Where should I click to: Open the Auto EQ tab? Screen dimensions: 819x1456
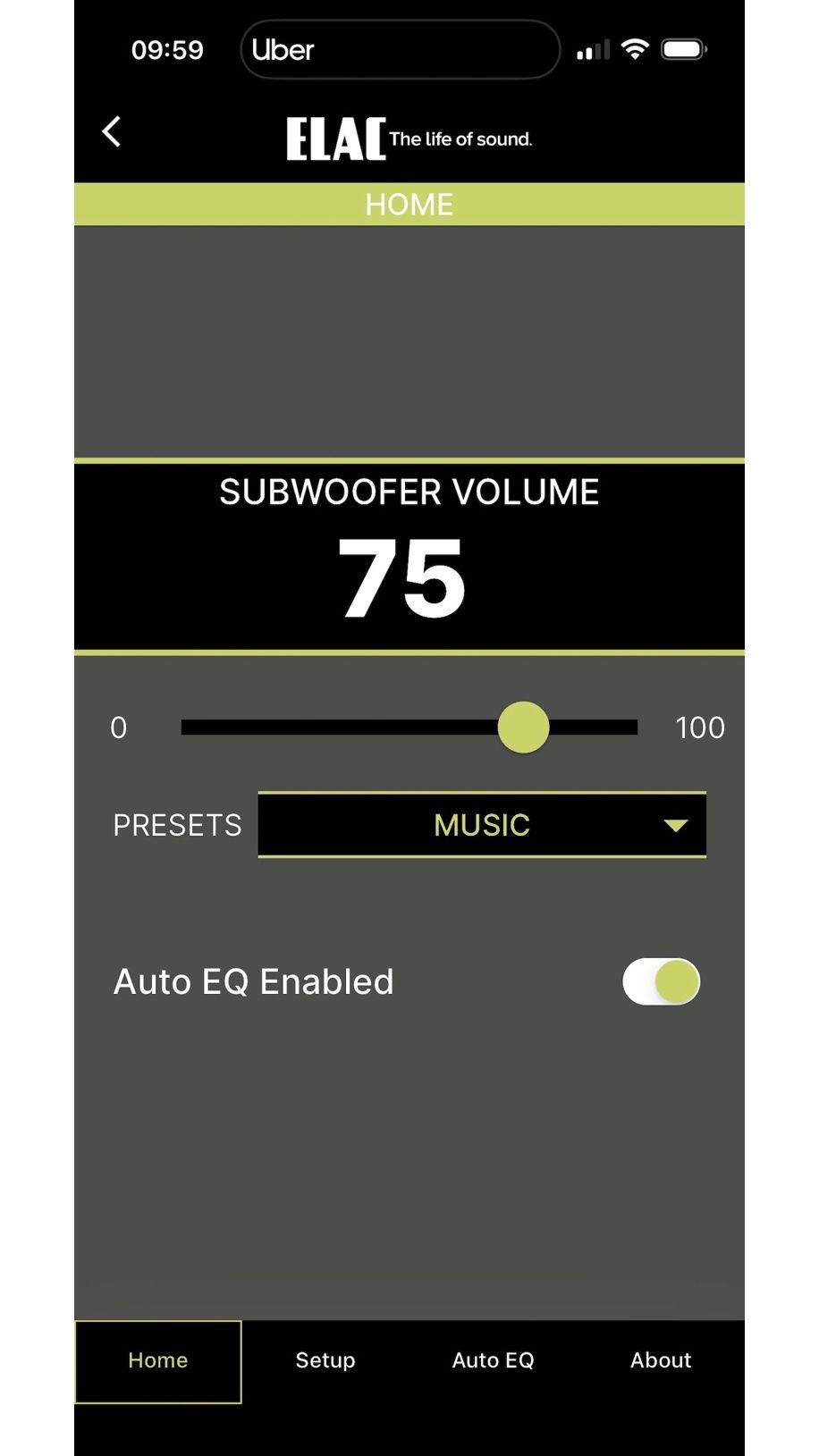[x=494, y=1360]
